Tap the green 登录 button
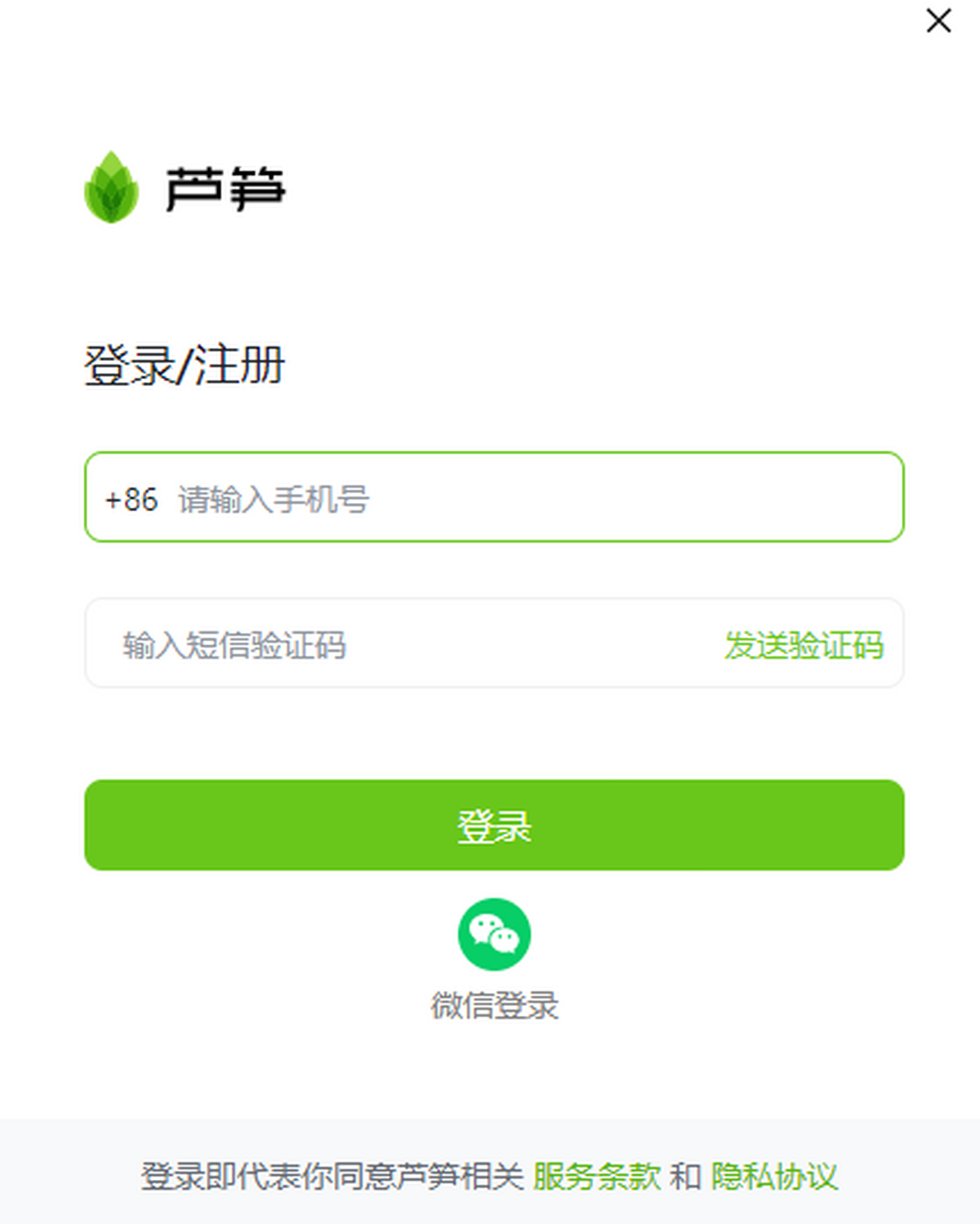The height and width of the screenshot is (1224, 980). click(494, 825)
